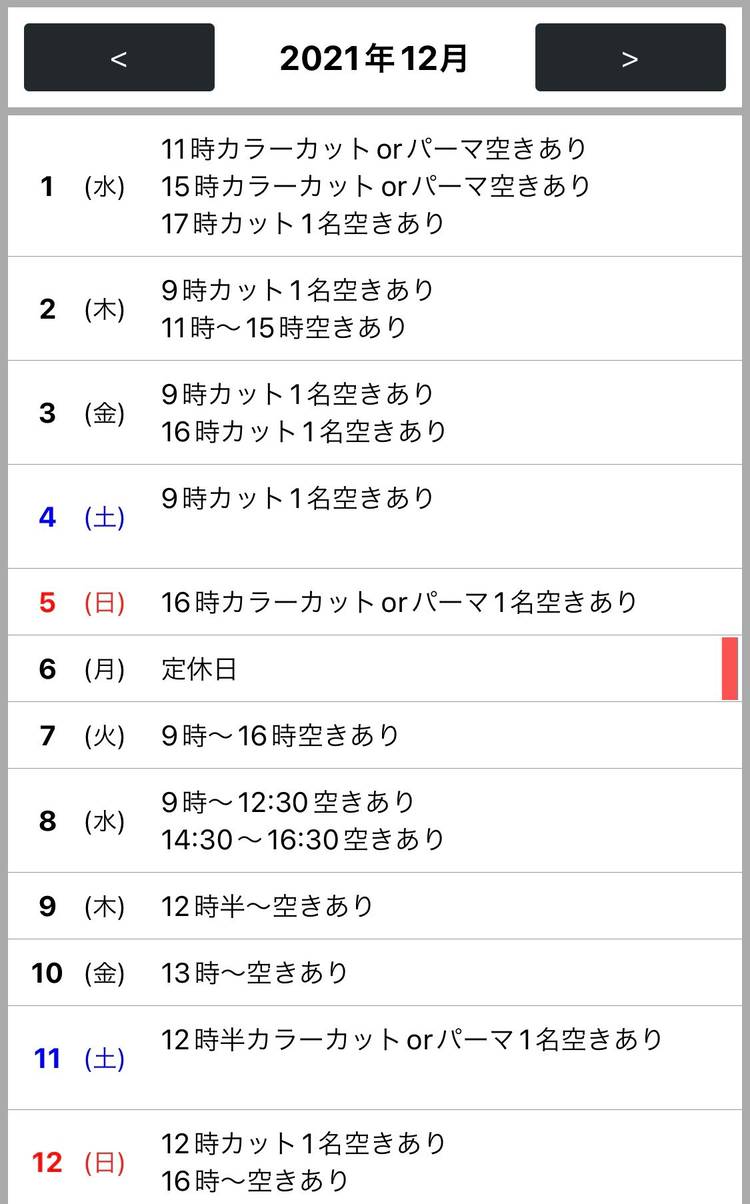Go to the previous month

[x=119, y=58]
